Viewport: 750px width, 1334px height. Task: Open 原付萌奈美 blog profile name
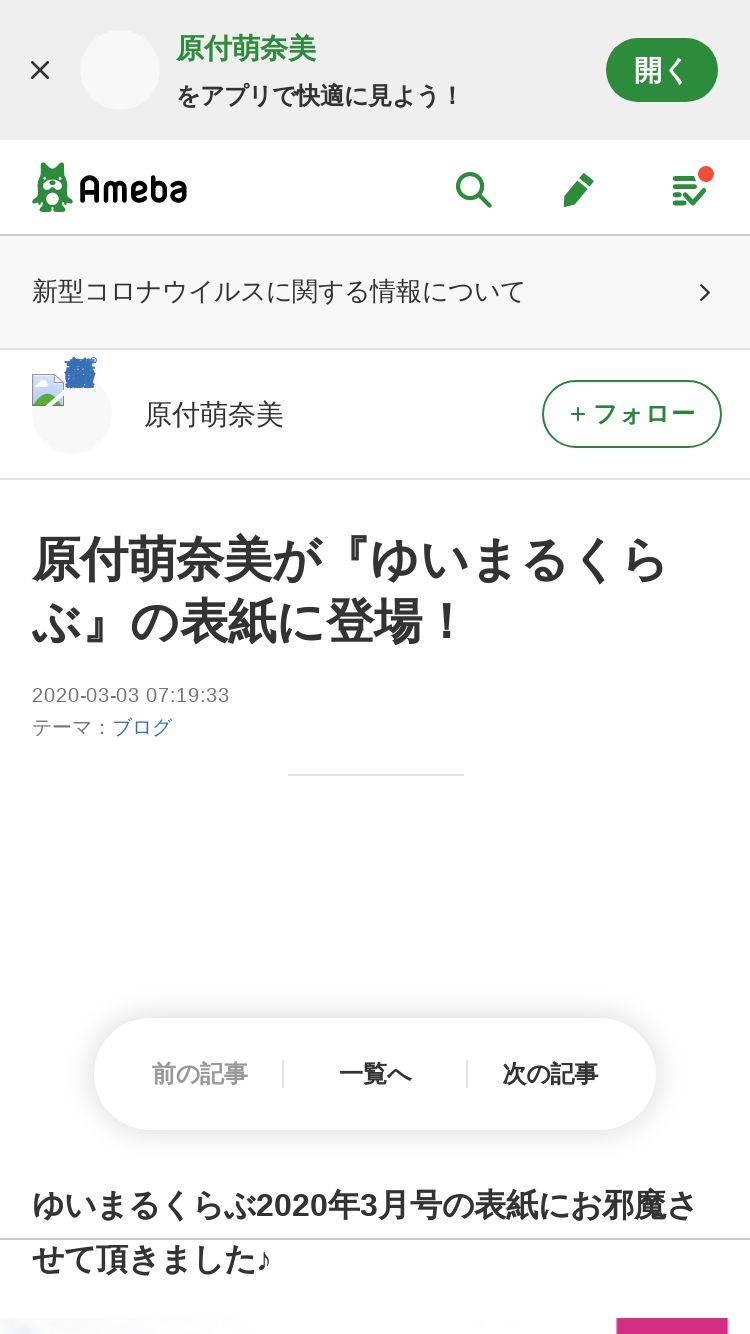tap(214, 415)
